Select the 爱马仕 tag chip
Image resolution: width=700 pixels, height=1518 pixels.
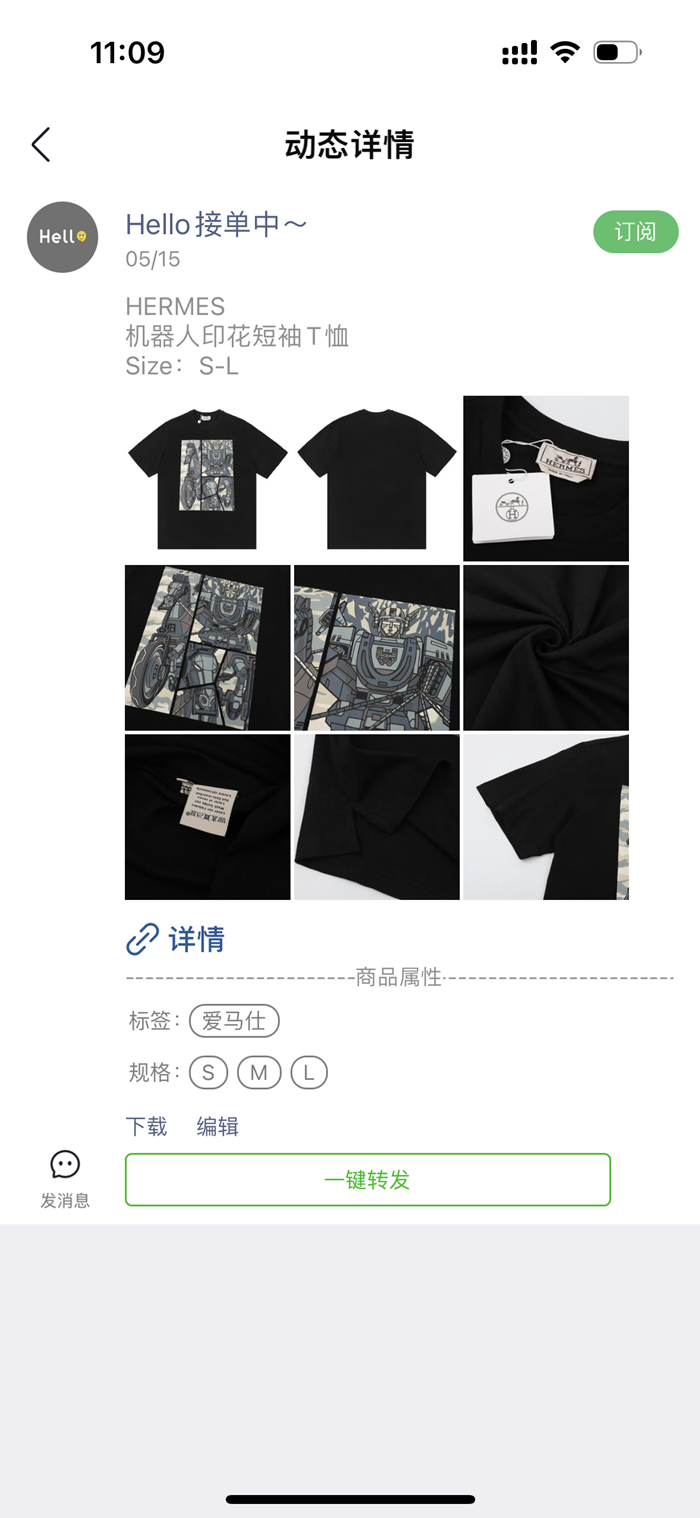[234, 1021]
